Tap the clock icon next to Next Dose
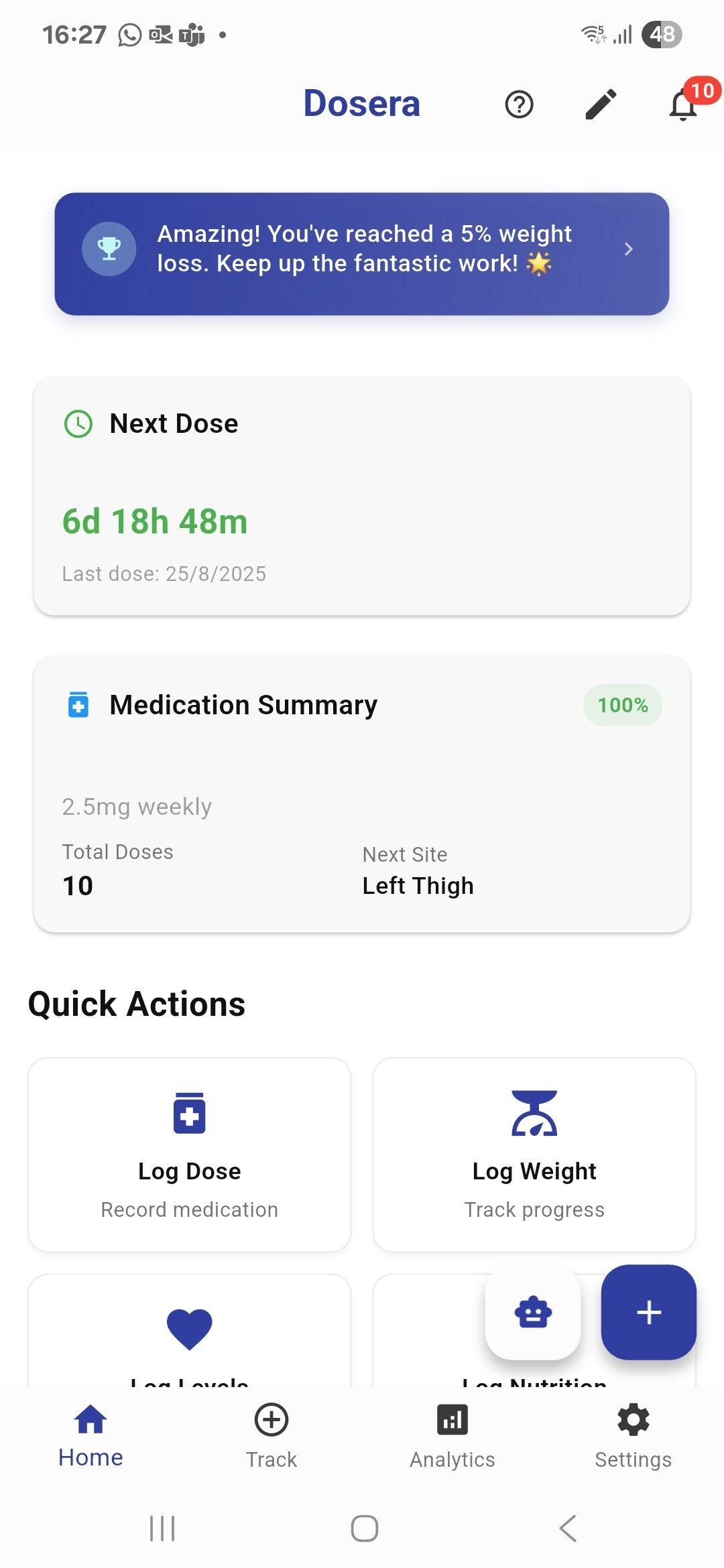This screenshot has width=724, height=1568. 77,423
